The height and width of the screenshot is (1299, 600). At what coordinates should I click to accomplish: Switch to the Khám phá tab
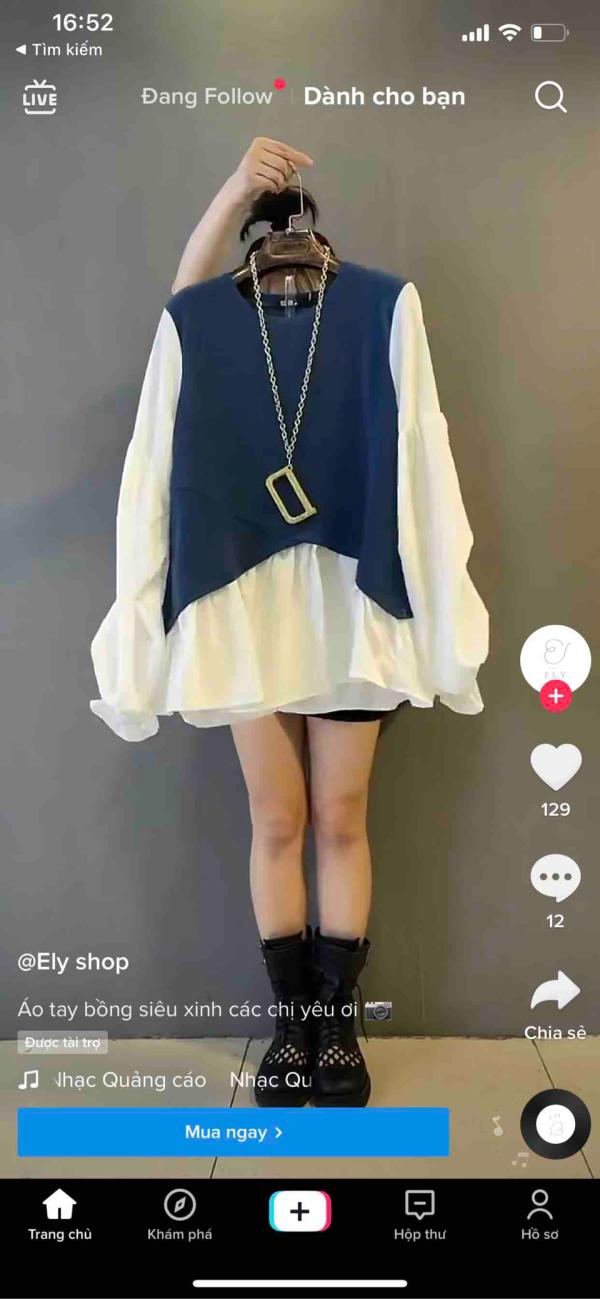pyautogui.click(x=180, y=1214)
